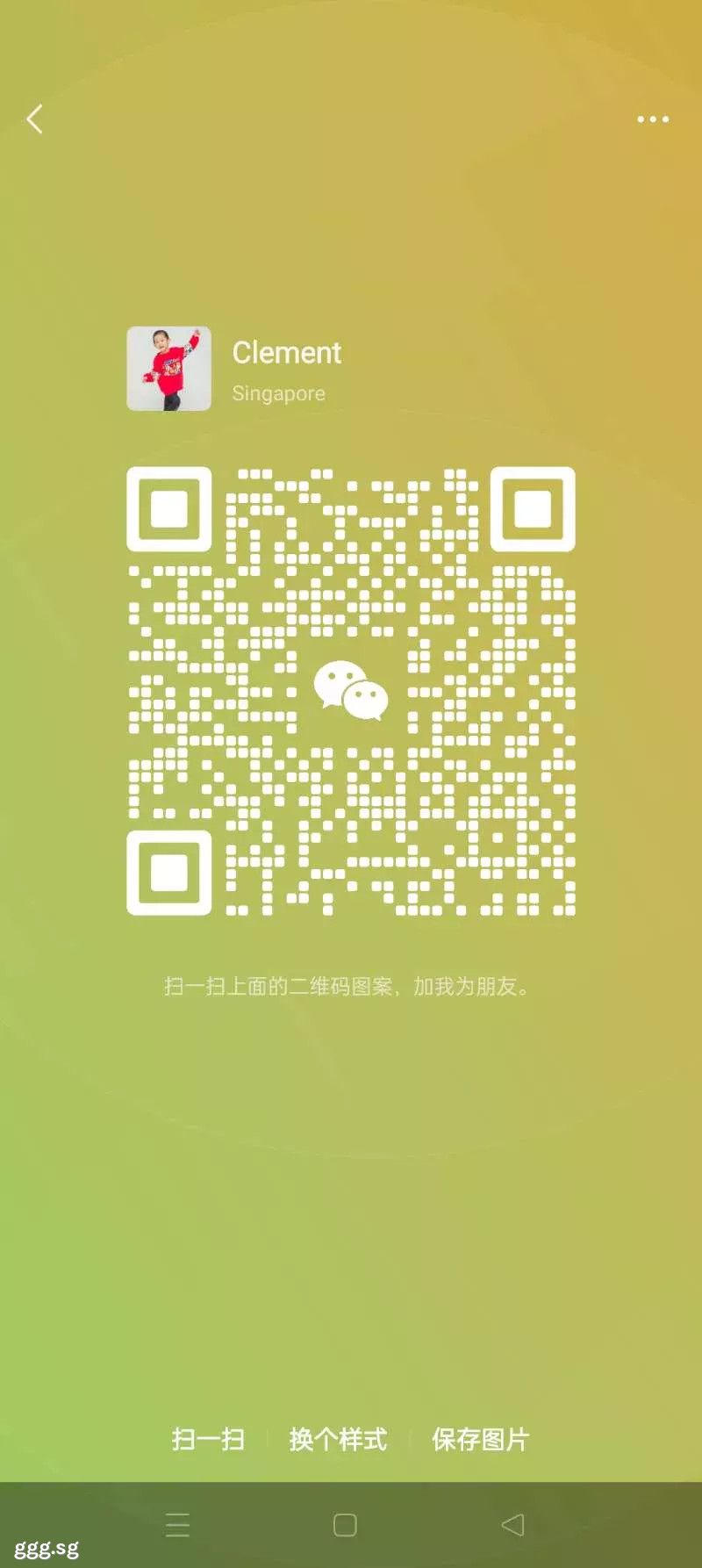702x1568 pixels.
Task: Open the three-dot overflow menu
Action: 653,119
